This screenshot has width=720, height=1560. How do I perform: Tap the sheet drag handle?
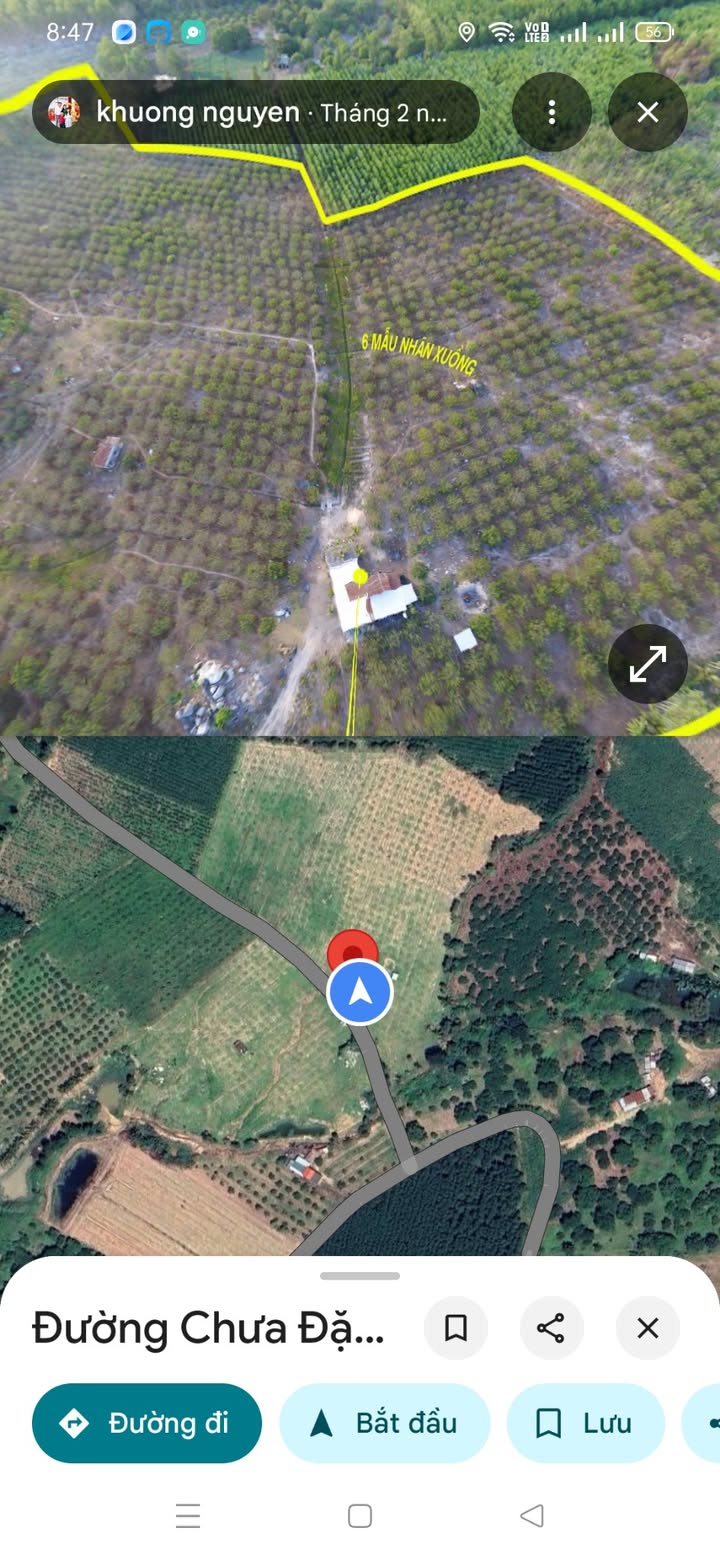pyautogui.click(x=360, y=1276)
